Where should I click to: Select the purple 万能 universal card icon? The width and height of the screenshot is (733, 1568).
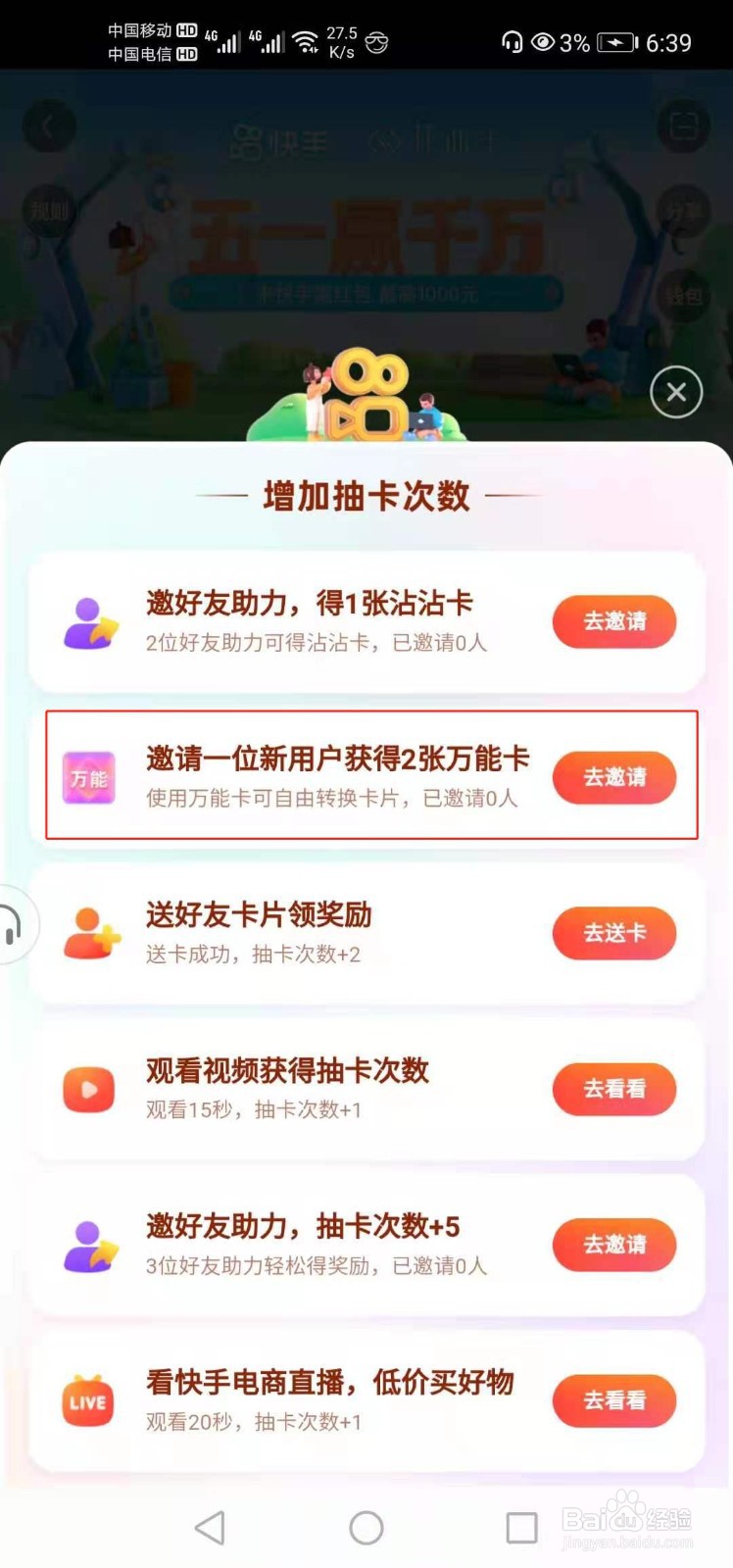(88, 777)
